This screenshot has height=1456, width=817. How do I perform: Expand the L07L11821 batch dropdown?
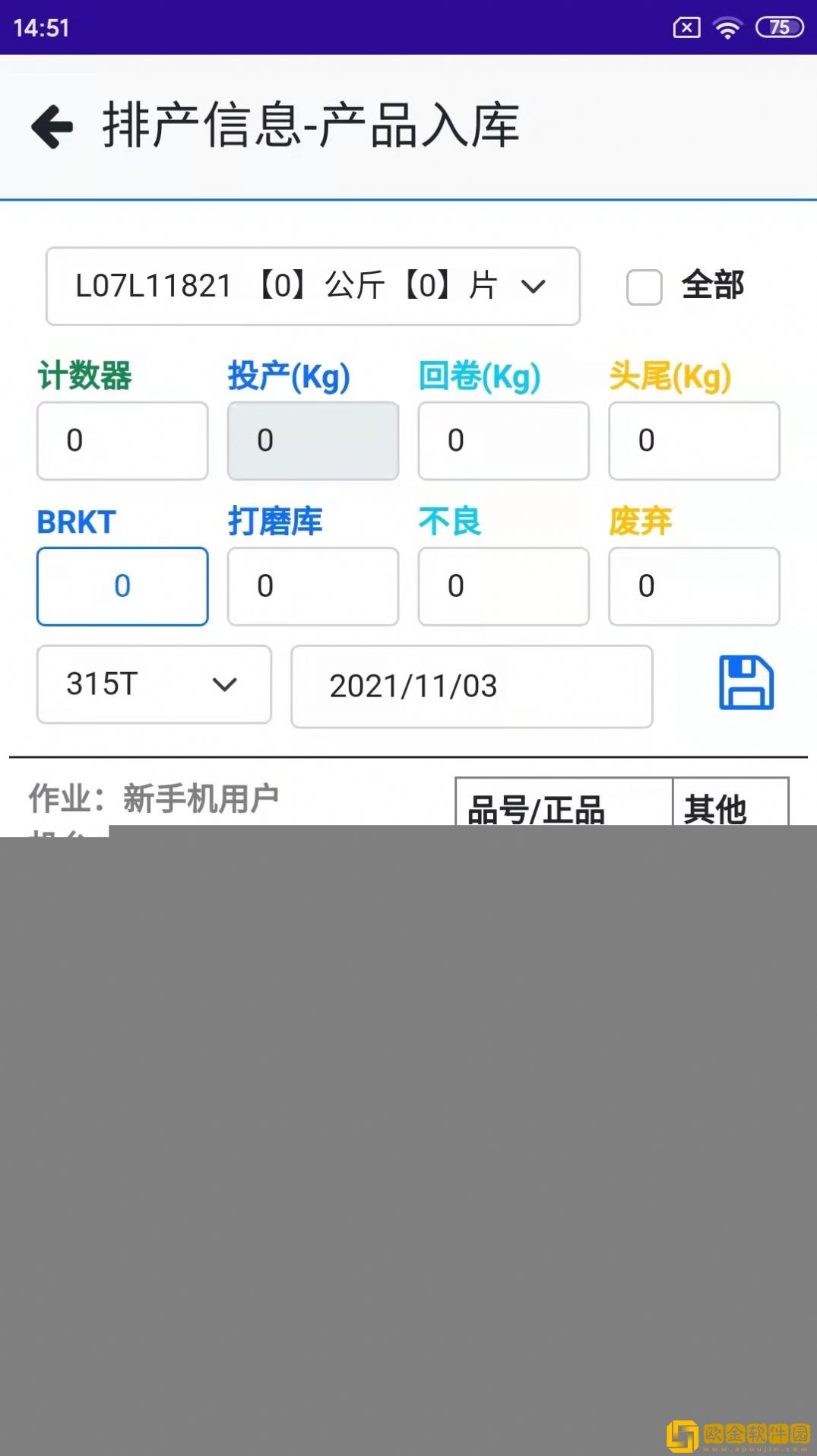[312, 287]
